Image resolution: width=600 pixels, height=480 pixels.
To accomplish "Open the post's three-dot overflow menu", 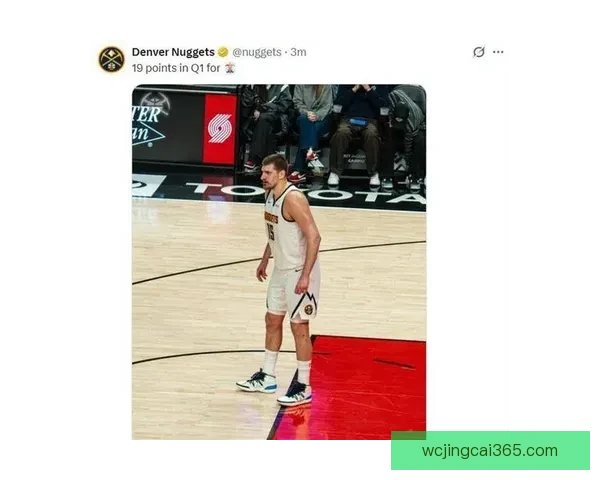I will [498, 52].
